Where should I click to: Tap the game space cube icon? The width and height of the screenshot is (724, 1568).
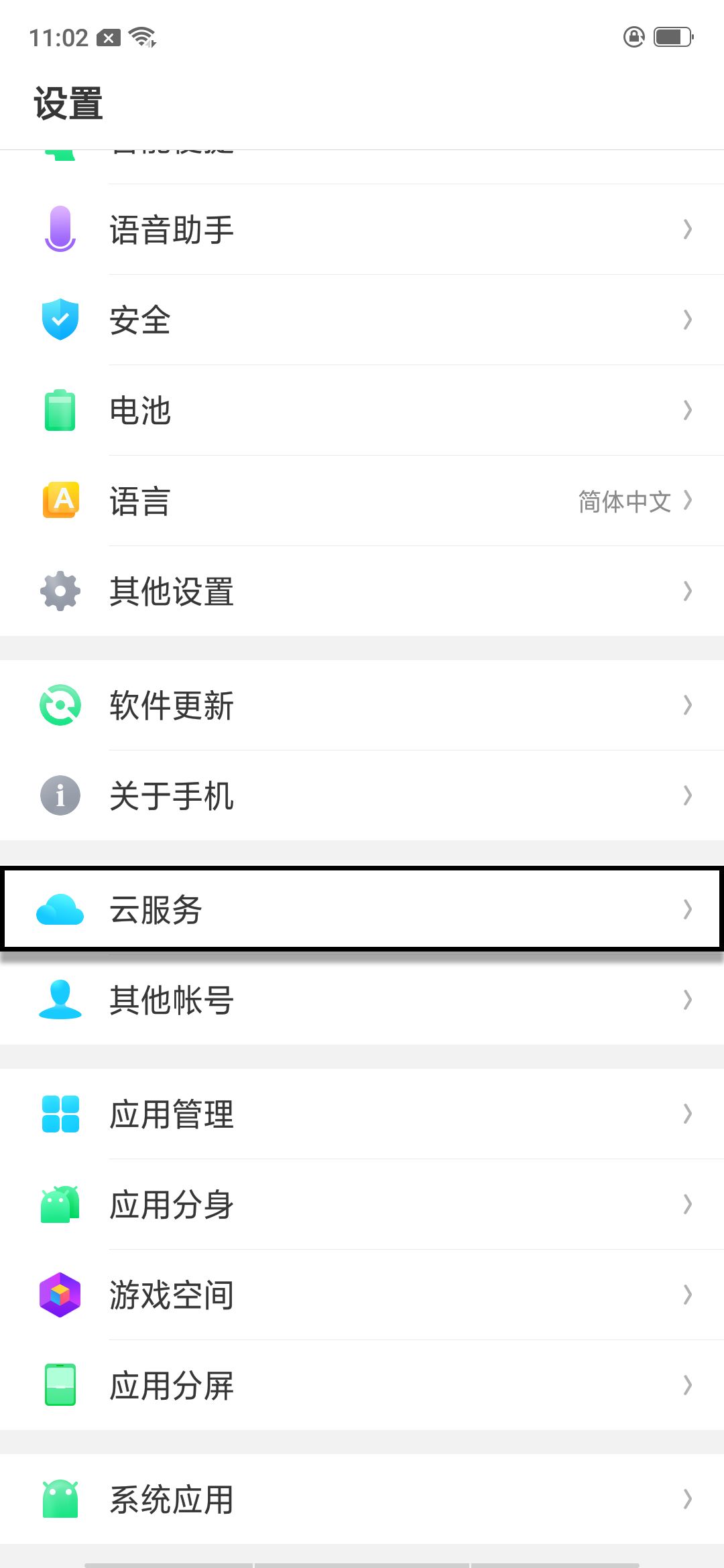pos(60,1293)
